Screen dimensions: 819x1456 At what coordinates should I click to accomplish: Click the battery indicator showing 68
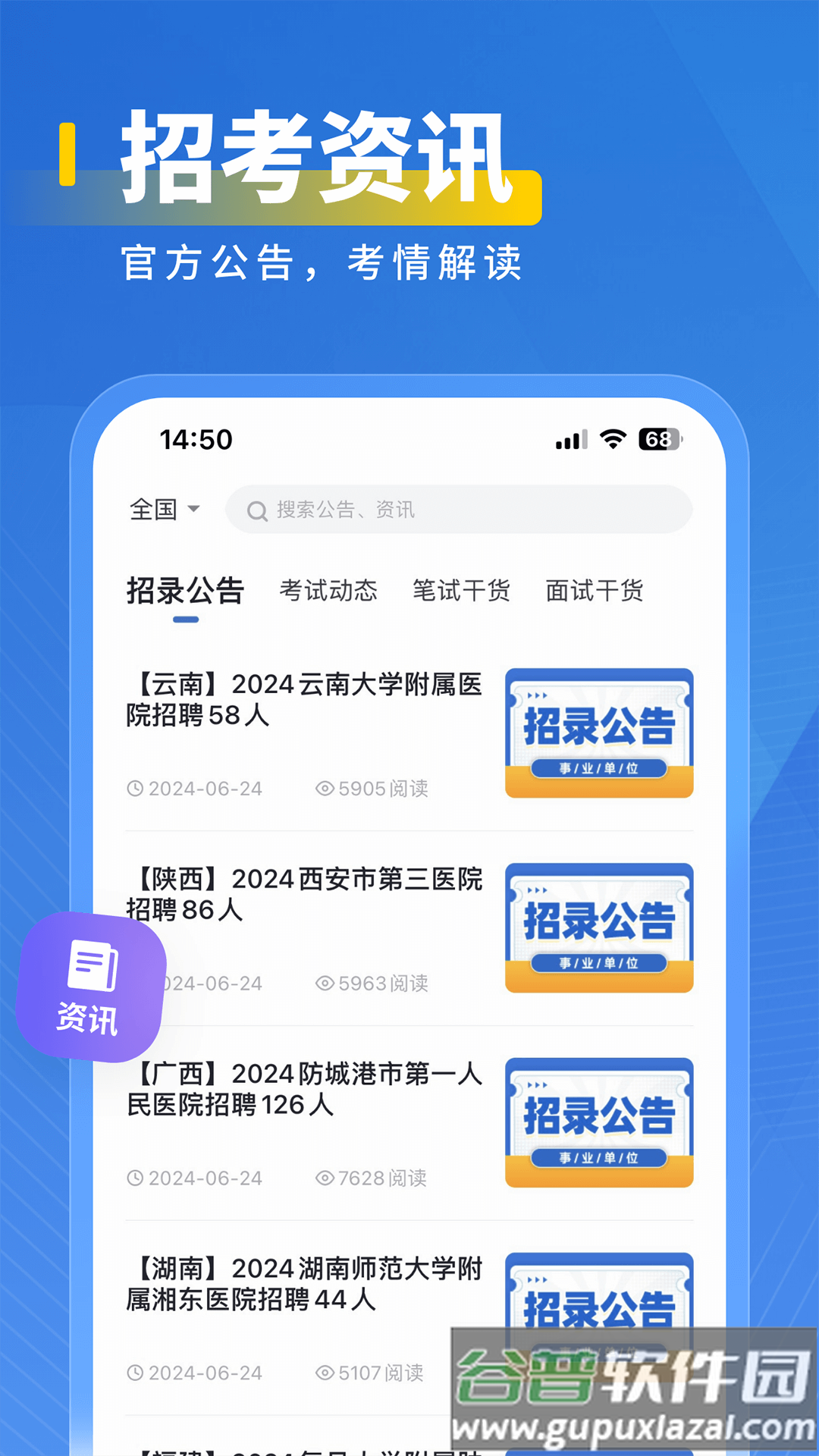click(x=658, y=438)
